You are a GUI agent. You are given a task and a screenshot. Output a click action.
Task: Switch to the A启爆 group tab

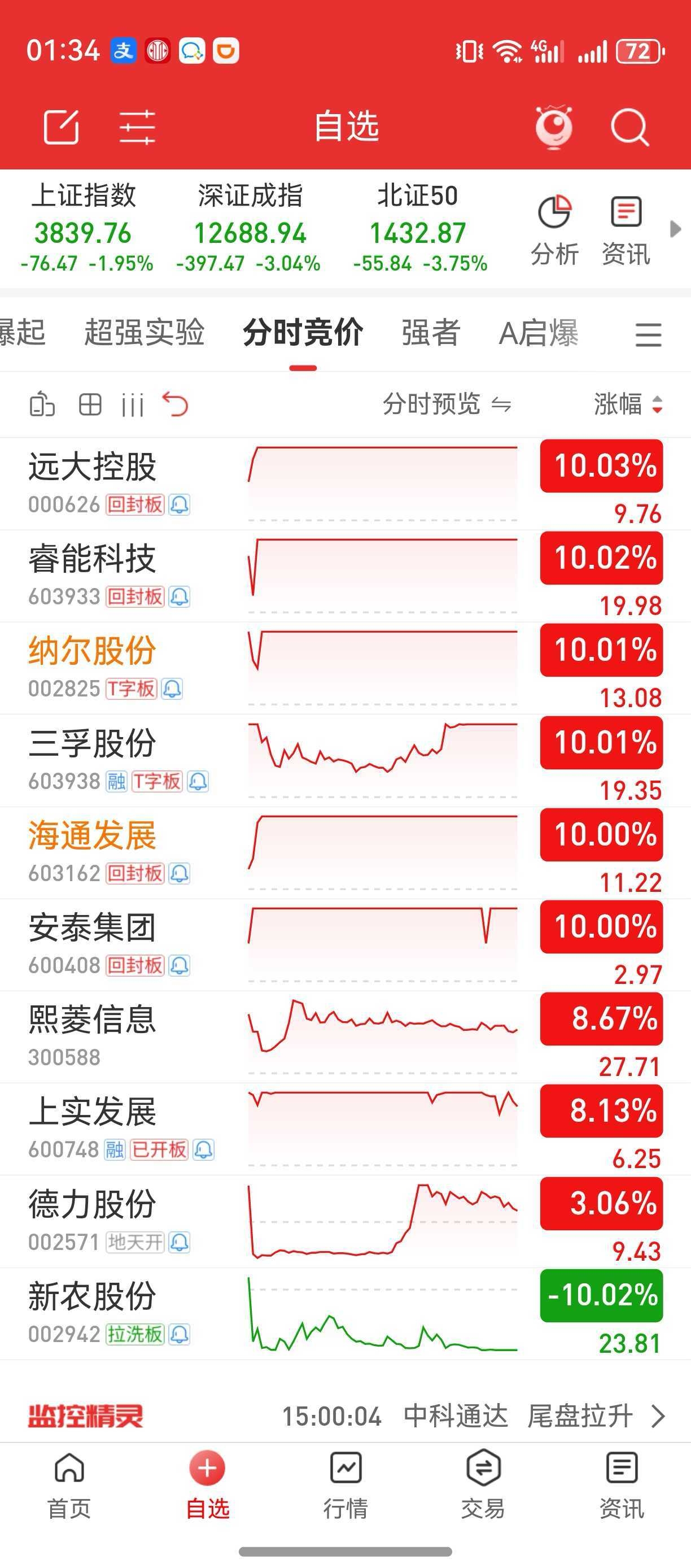539,333
